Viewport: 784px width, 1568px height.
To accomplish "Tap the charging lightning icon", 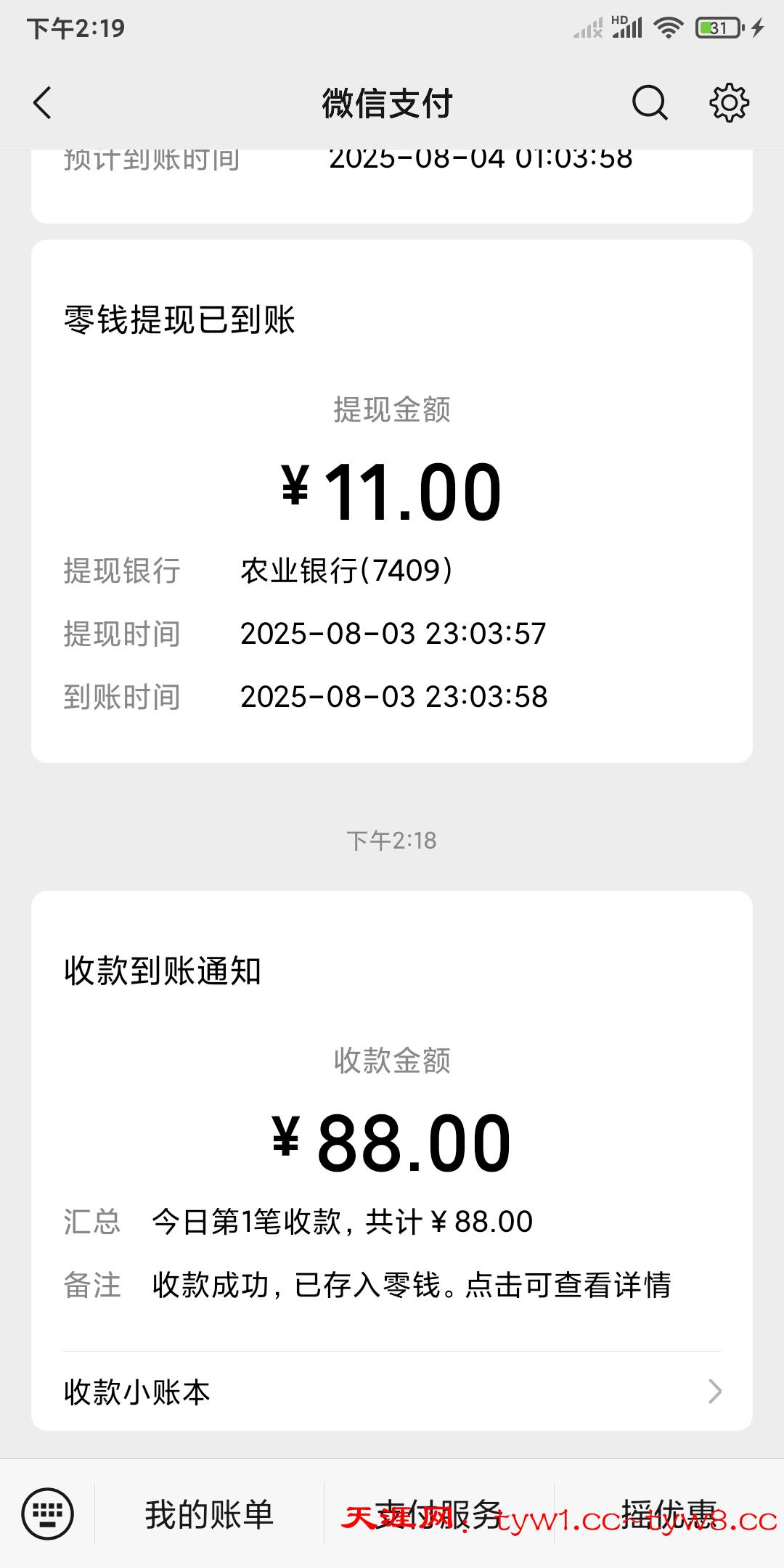I will 757,26.
